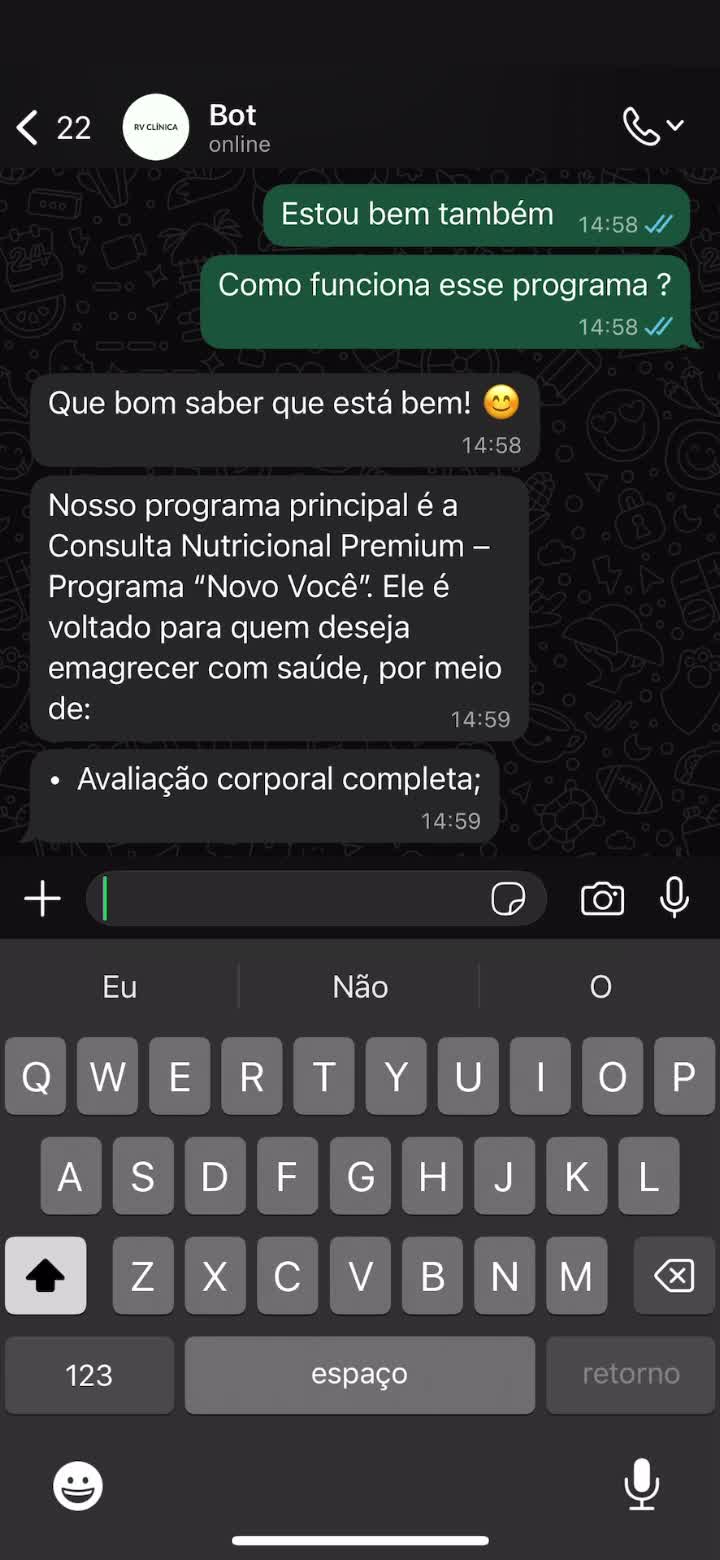The image size is (720, 1560).
Task: Go back using the chats back arrow
Action: coord(25,127)
